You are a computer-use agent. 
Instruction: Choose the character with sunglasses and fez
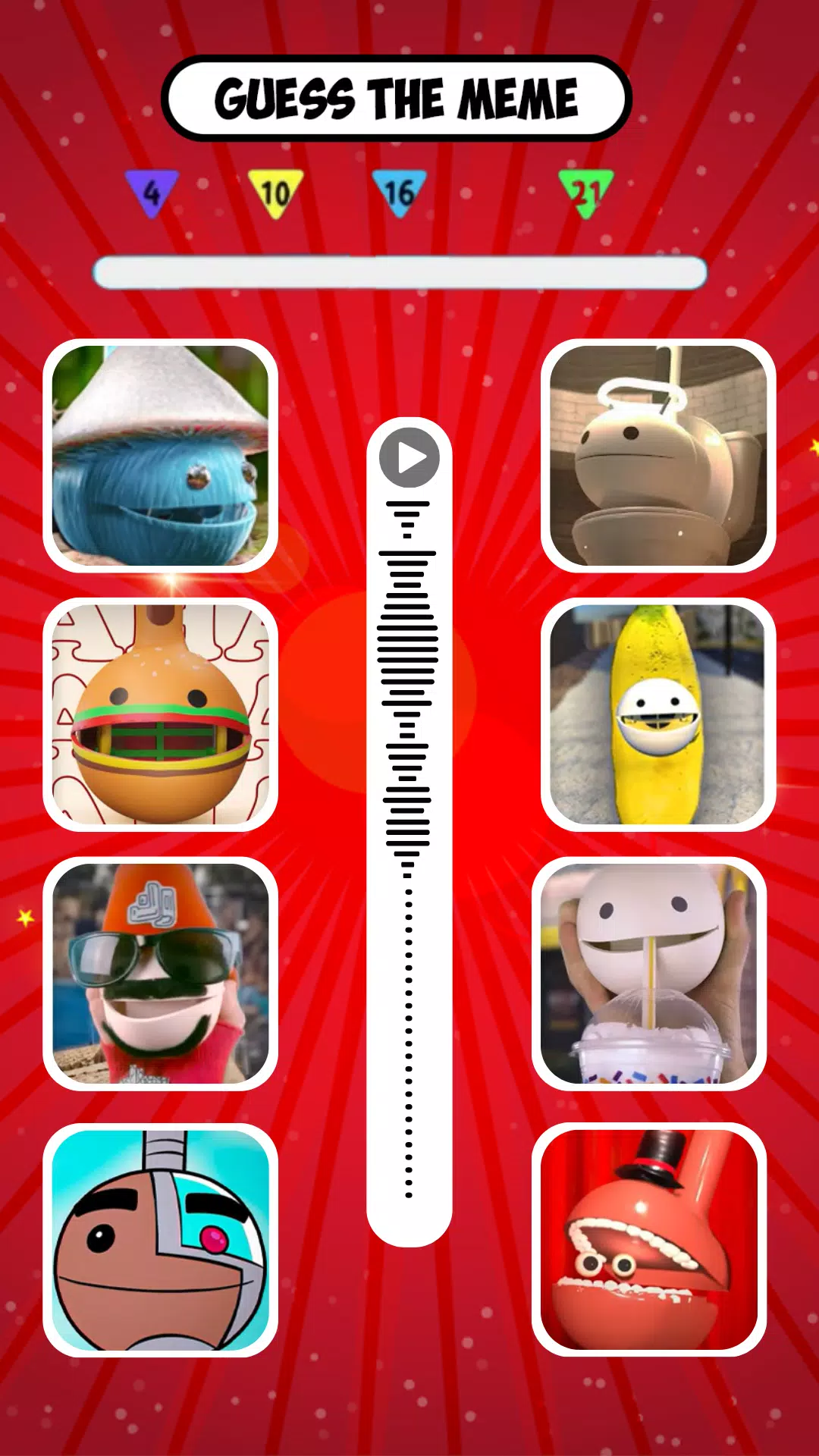[x=160, y=974]
